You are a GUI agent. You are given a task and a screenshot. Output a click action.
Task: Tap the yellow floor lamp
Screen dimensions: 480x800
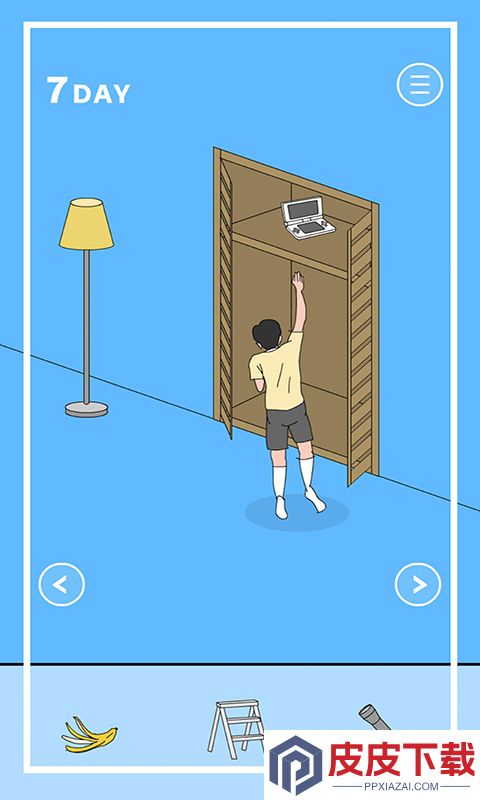point(86,307)
